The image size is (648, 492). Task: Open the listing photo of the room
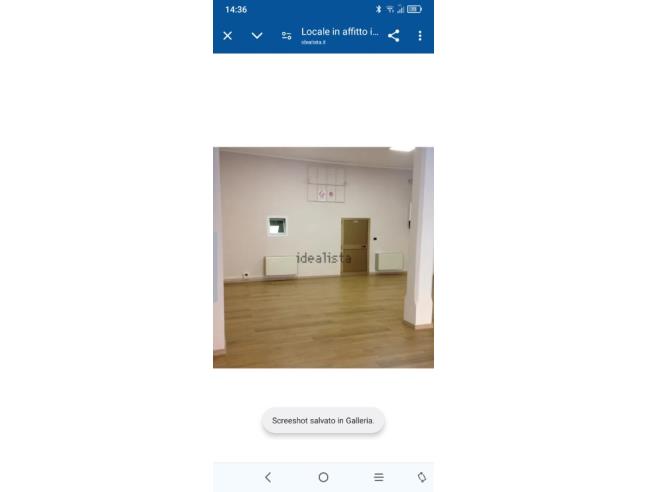pyautogui.click(x=323, y=257)
